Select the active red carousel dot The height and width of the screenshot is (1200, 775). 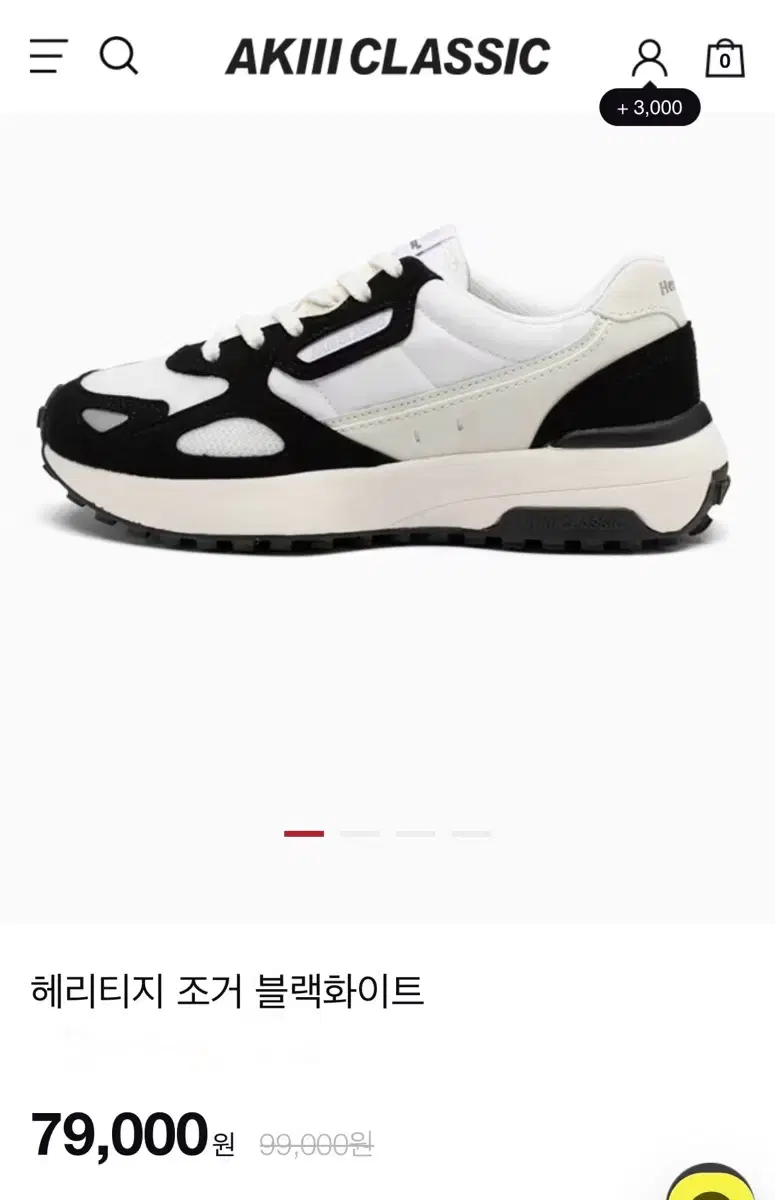(x=302, y=832)
